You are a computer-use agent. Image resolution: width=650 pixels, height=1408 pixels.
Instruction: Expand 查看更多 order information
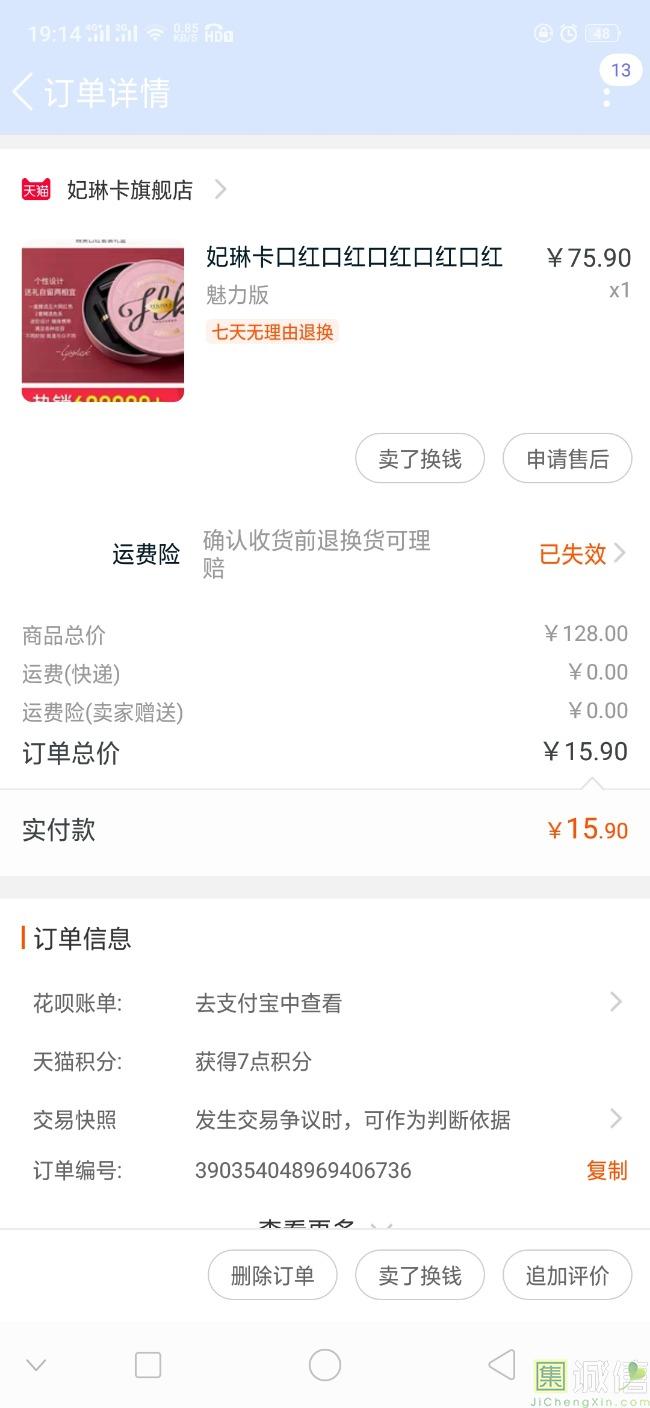[325, 1224]
